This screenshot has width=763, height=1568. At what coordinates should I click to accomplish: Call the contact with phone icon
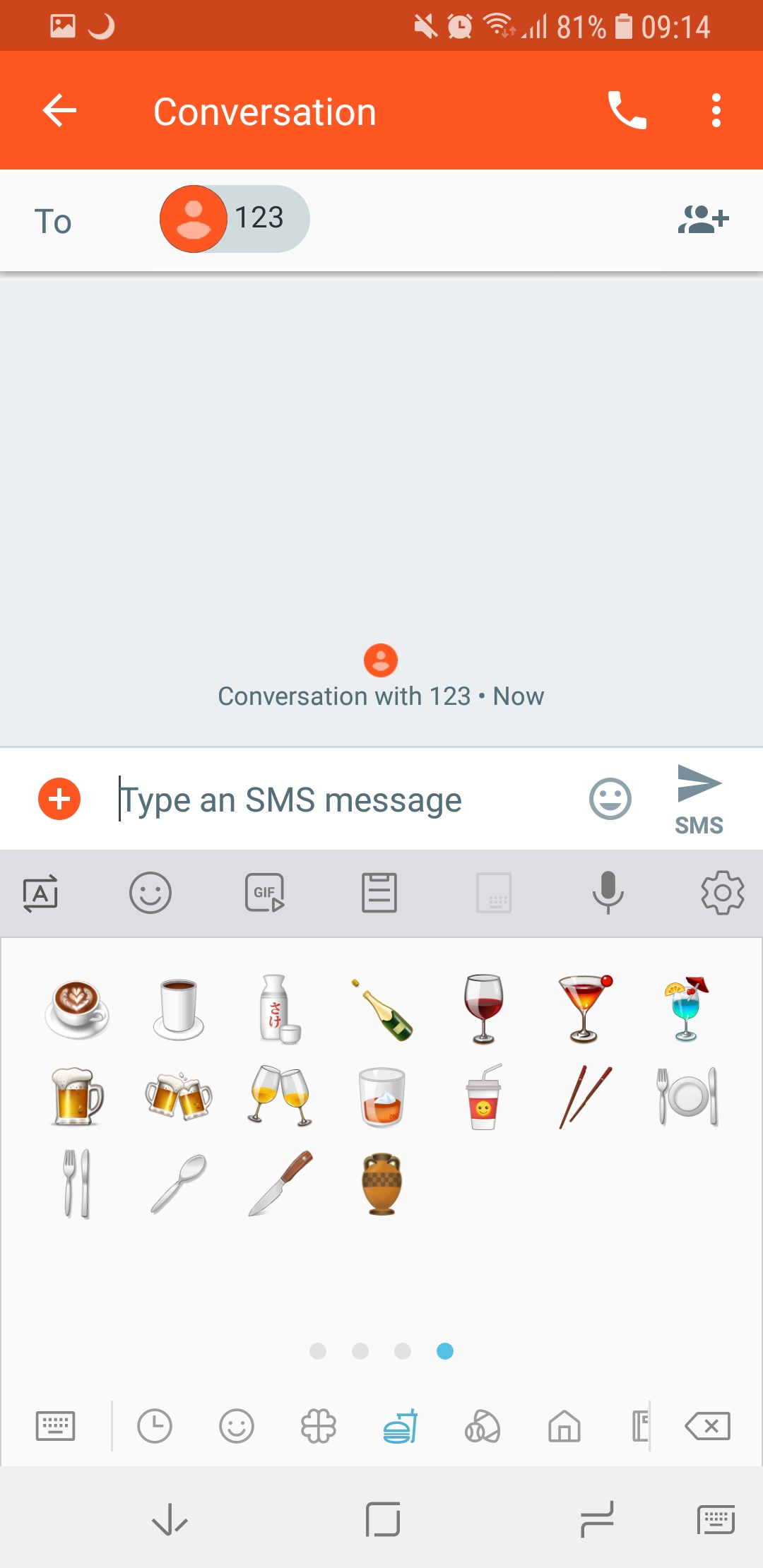[x=627, y=111]
